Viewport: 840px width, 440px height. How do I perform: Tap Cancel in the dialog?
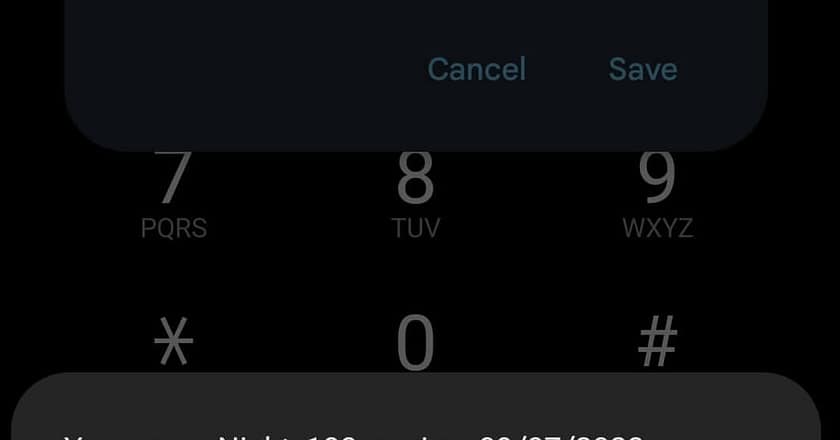pyautogui.click(x=476, y=69)
